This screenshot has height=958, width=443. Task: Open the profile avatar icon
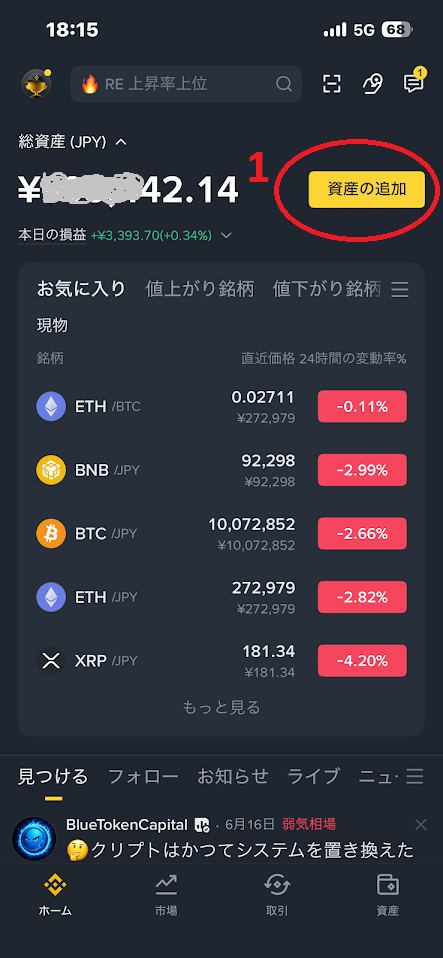click(36, 84)
